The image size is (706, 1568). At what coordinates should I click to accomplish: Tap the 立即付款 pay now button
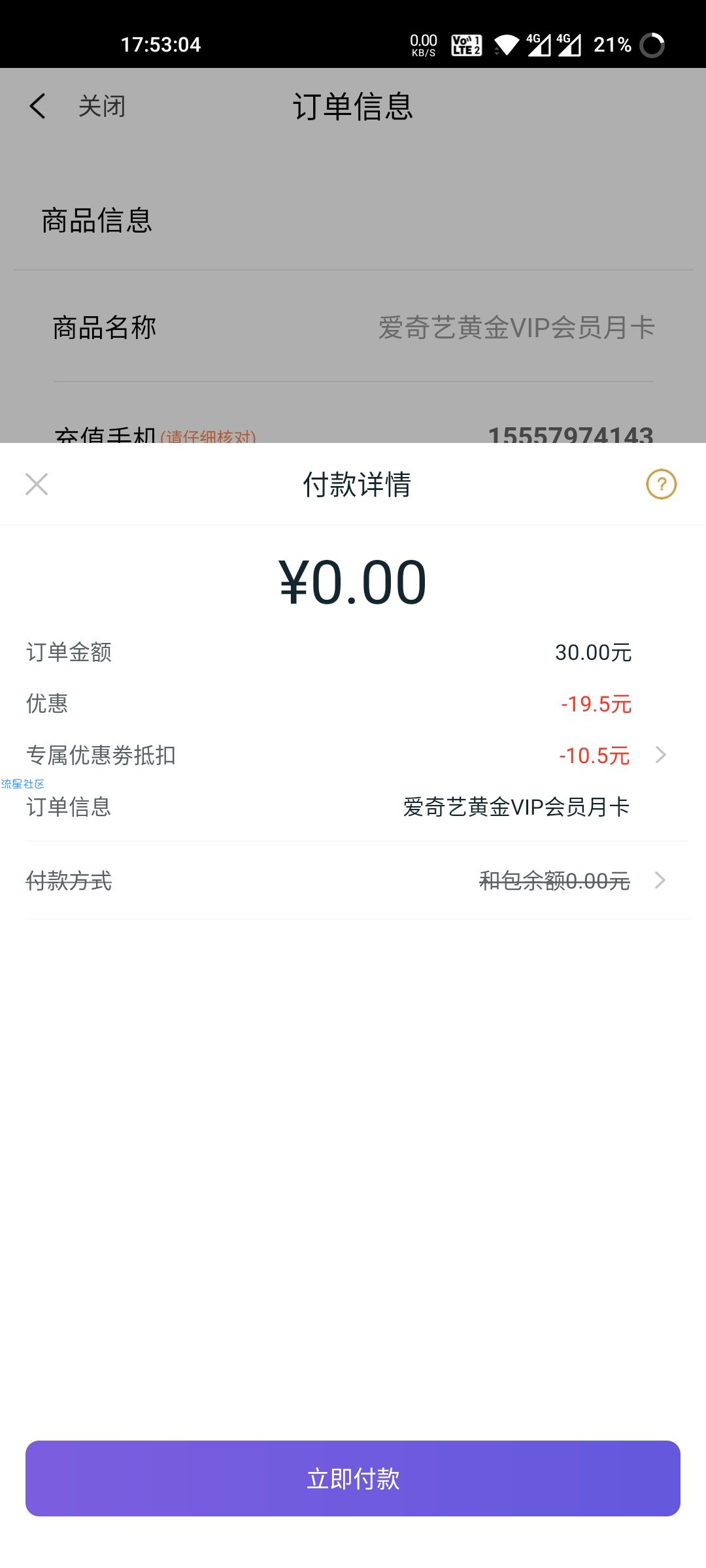[x=353, y=1478]
